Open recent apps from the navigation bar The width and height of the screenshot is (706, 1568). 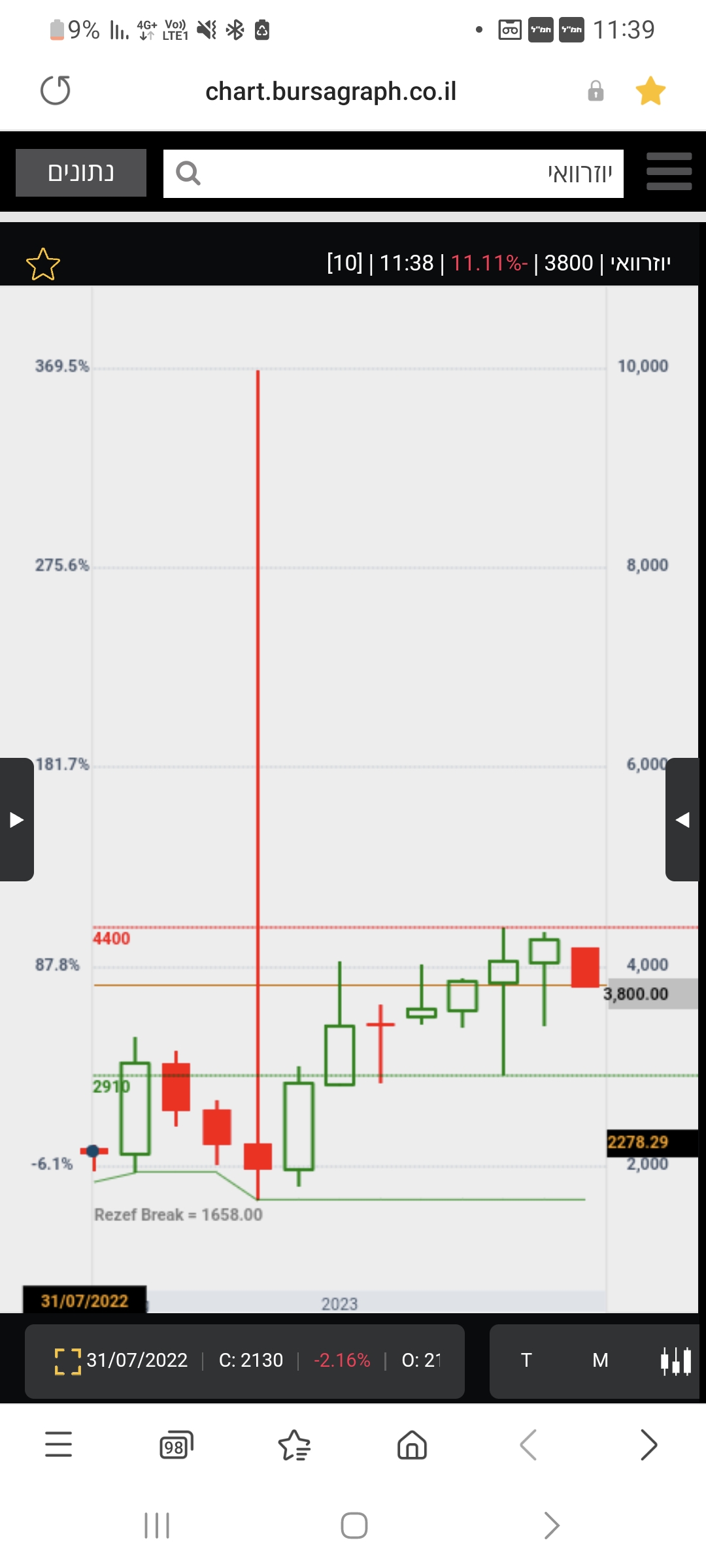157,1526
